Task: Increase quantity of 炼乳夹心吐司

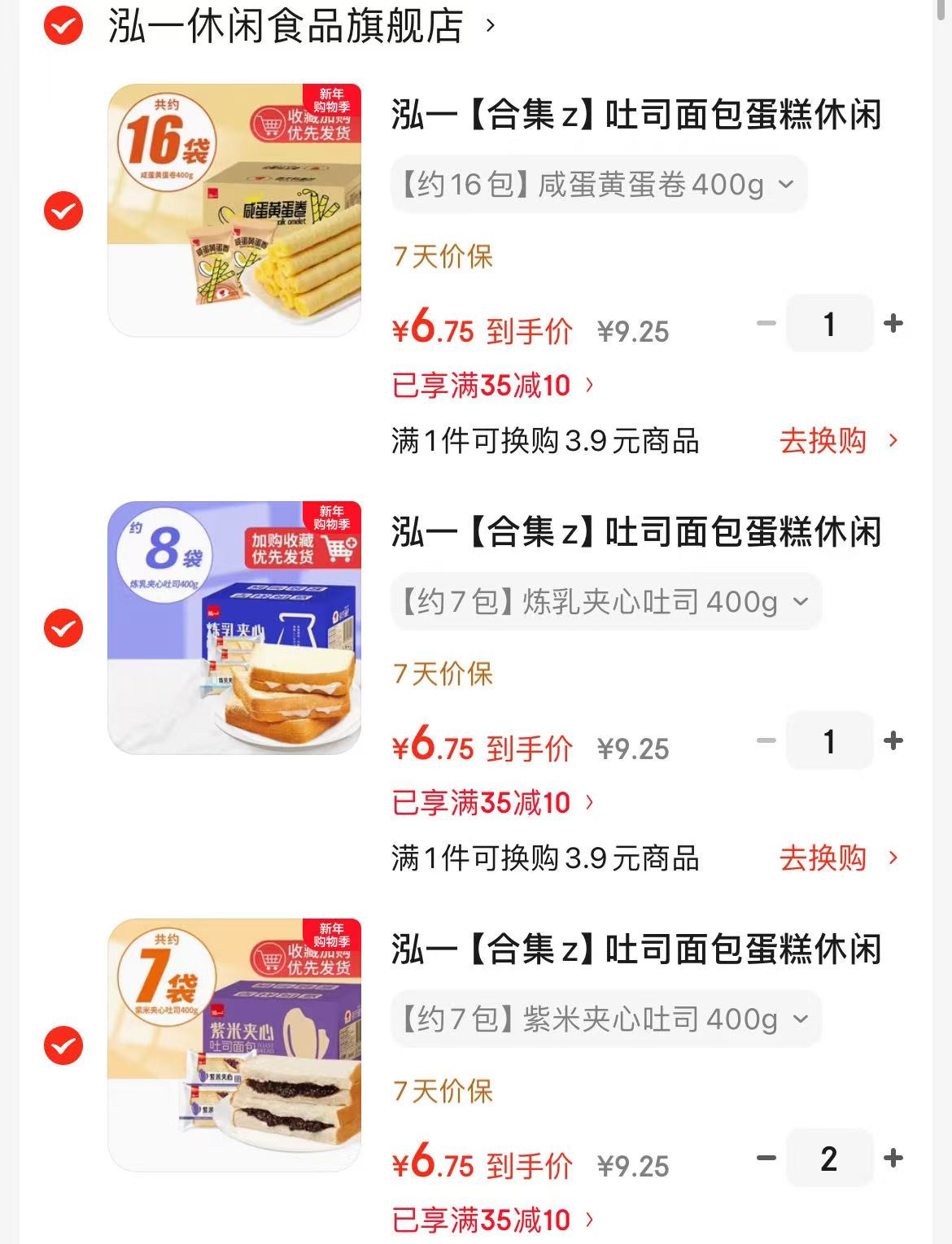Action: click(893, 741)
